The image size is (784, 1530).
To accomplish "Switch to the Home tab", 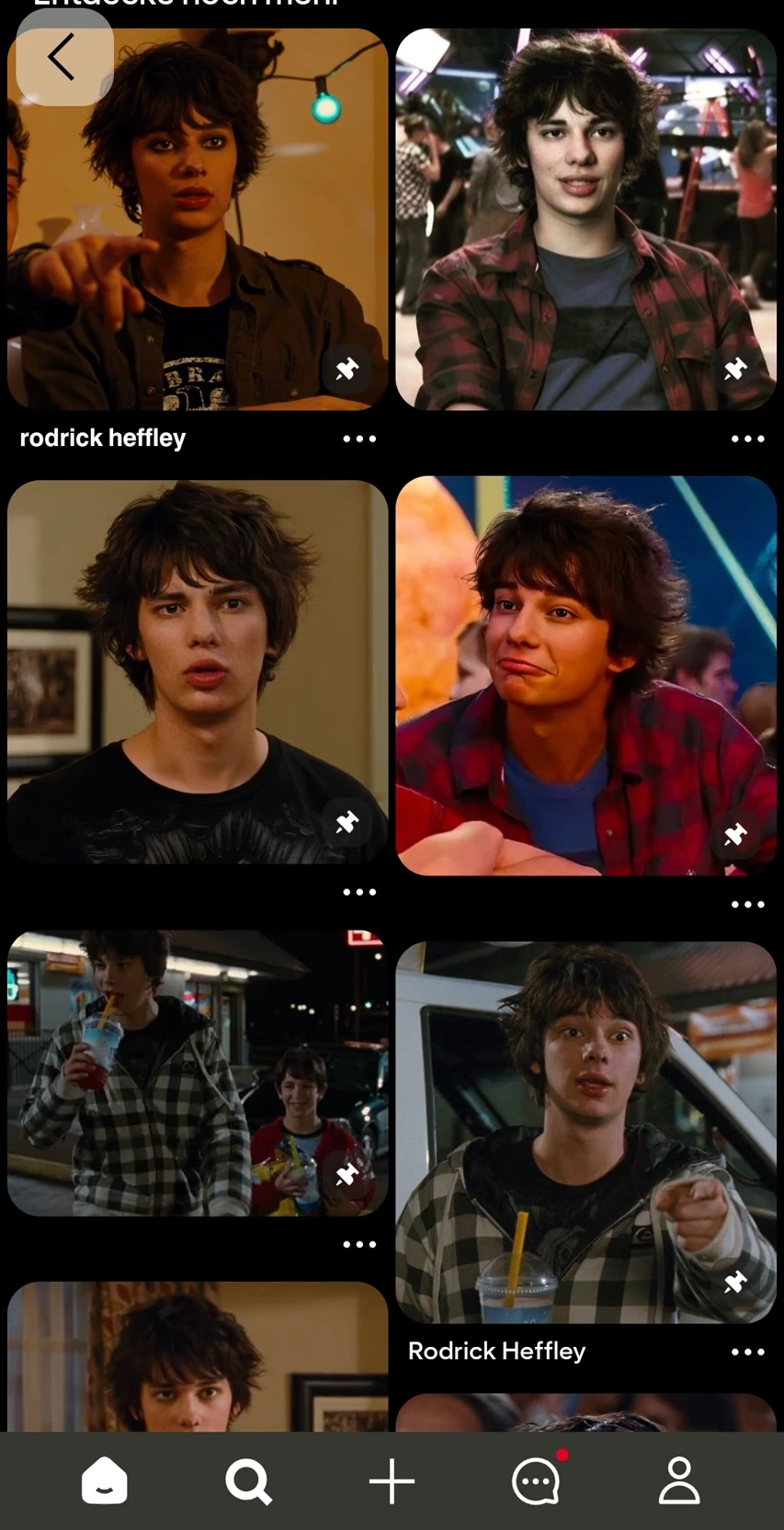I will [x=105, y=1481].
